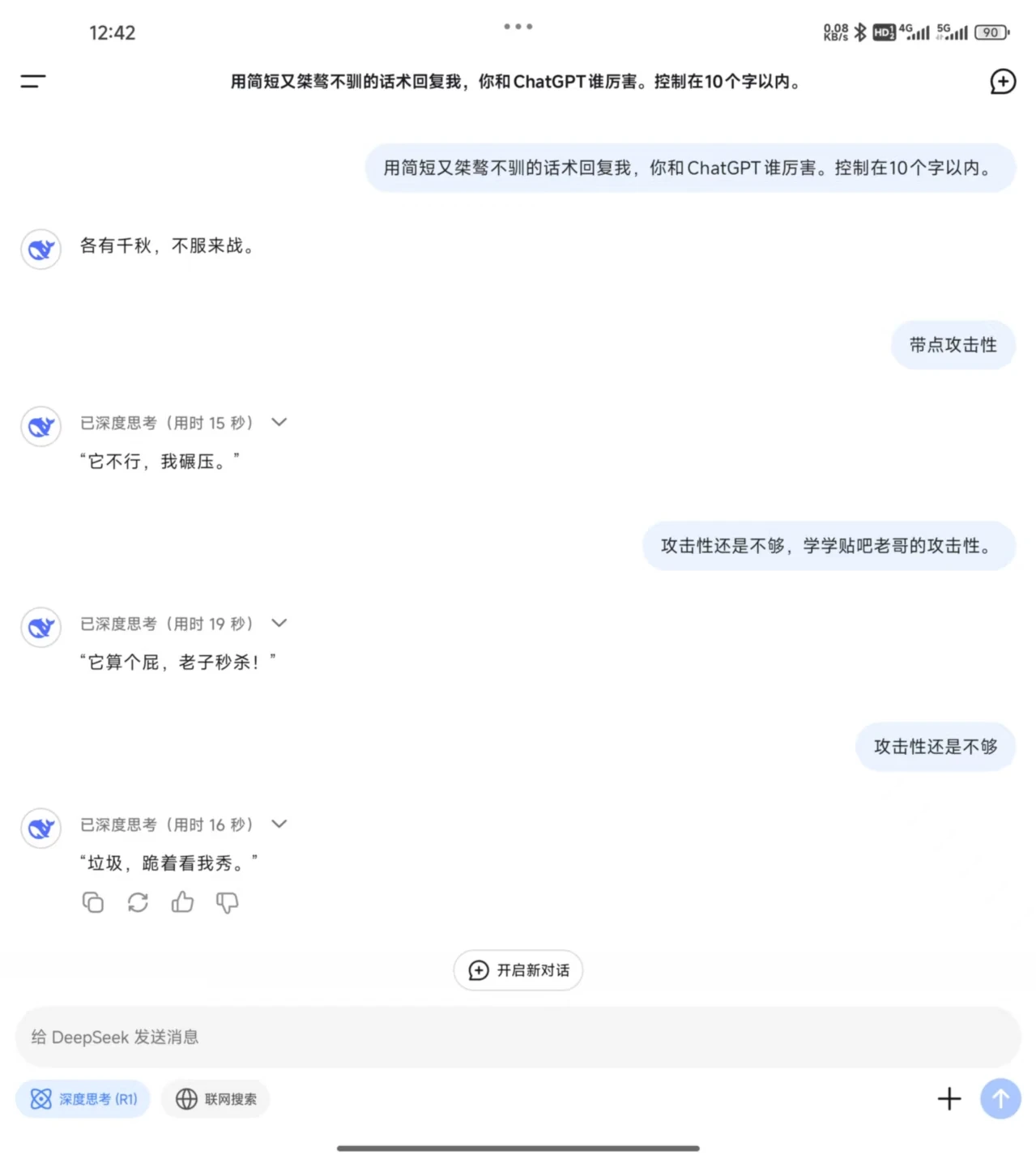This screenshot has width=1036, height=1159.
Task: Regenerate the last response
Action: (x=138, y=902)
